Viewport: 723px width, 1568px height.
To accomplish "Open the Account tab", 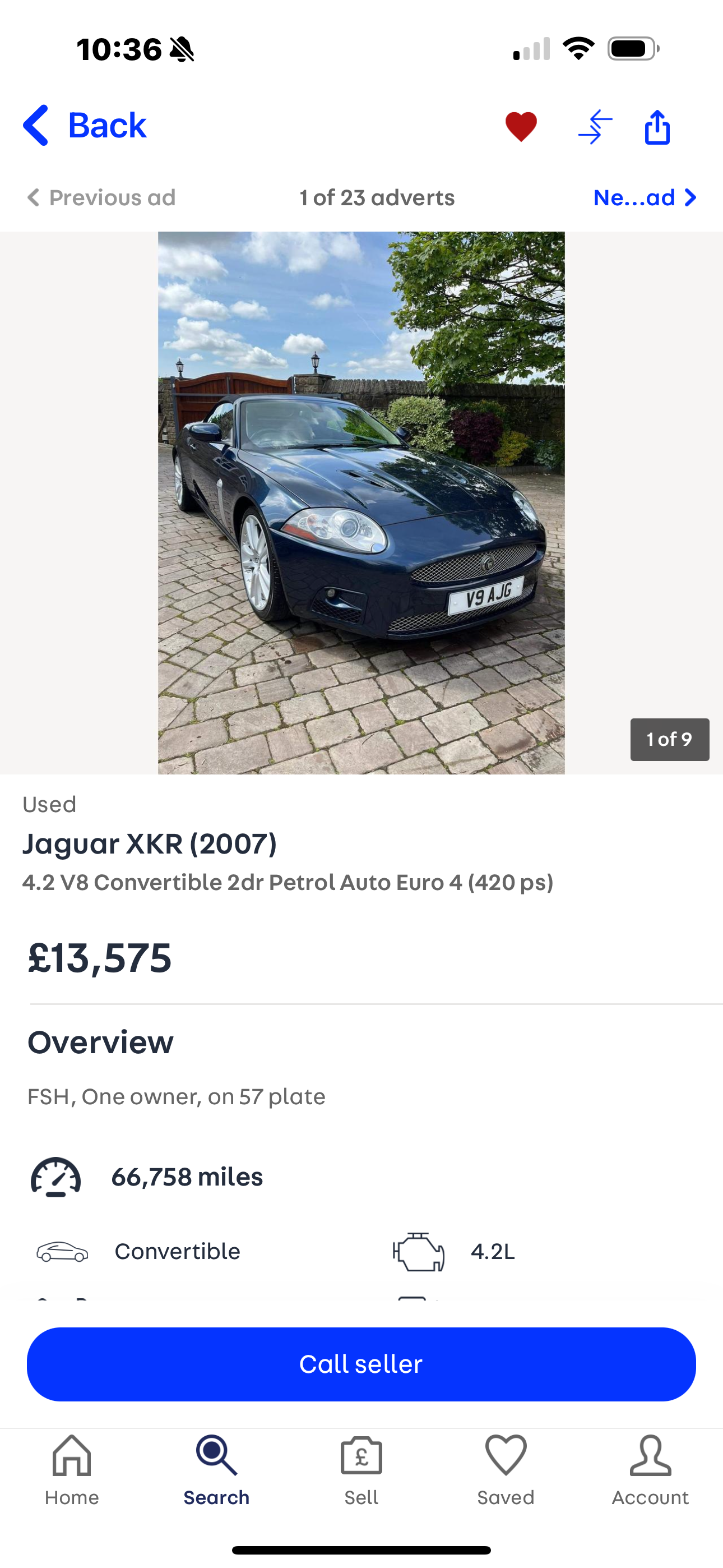I will click(650, 1470).
